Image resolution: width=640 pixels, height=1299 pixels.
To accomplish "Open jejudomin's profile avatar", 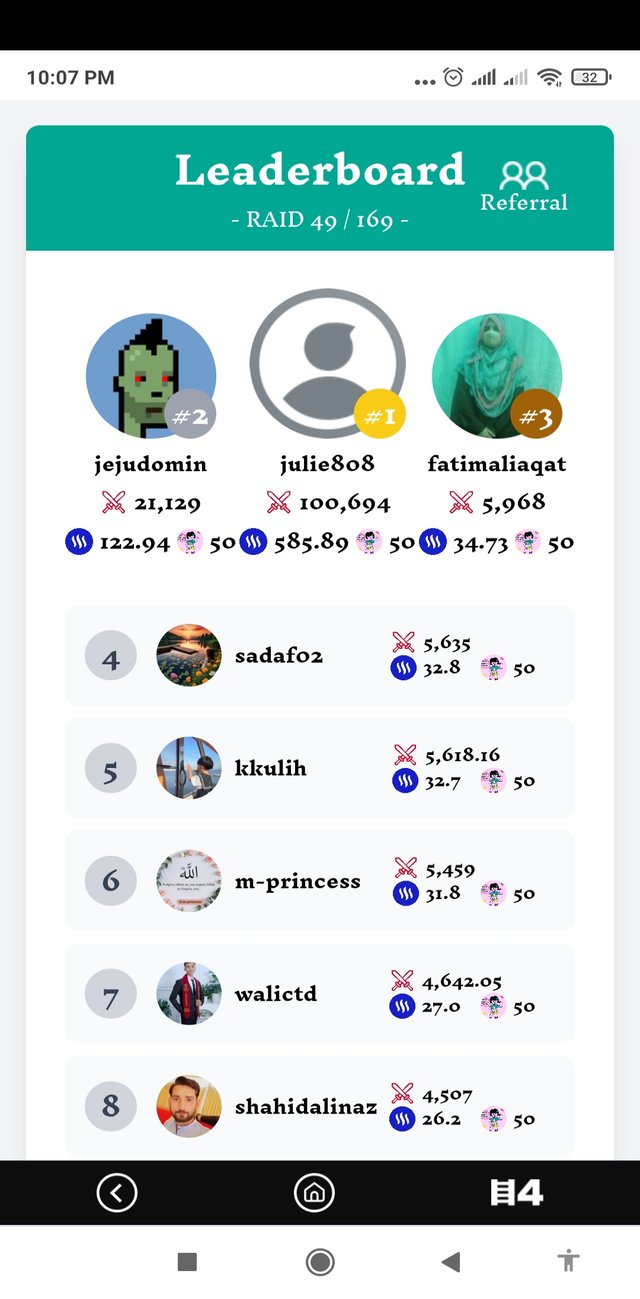I will (151, 376).
